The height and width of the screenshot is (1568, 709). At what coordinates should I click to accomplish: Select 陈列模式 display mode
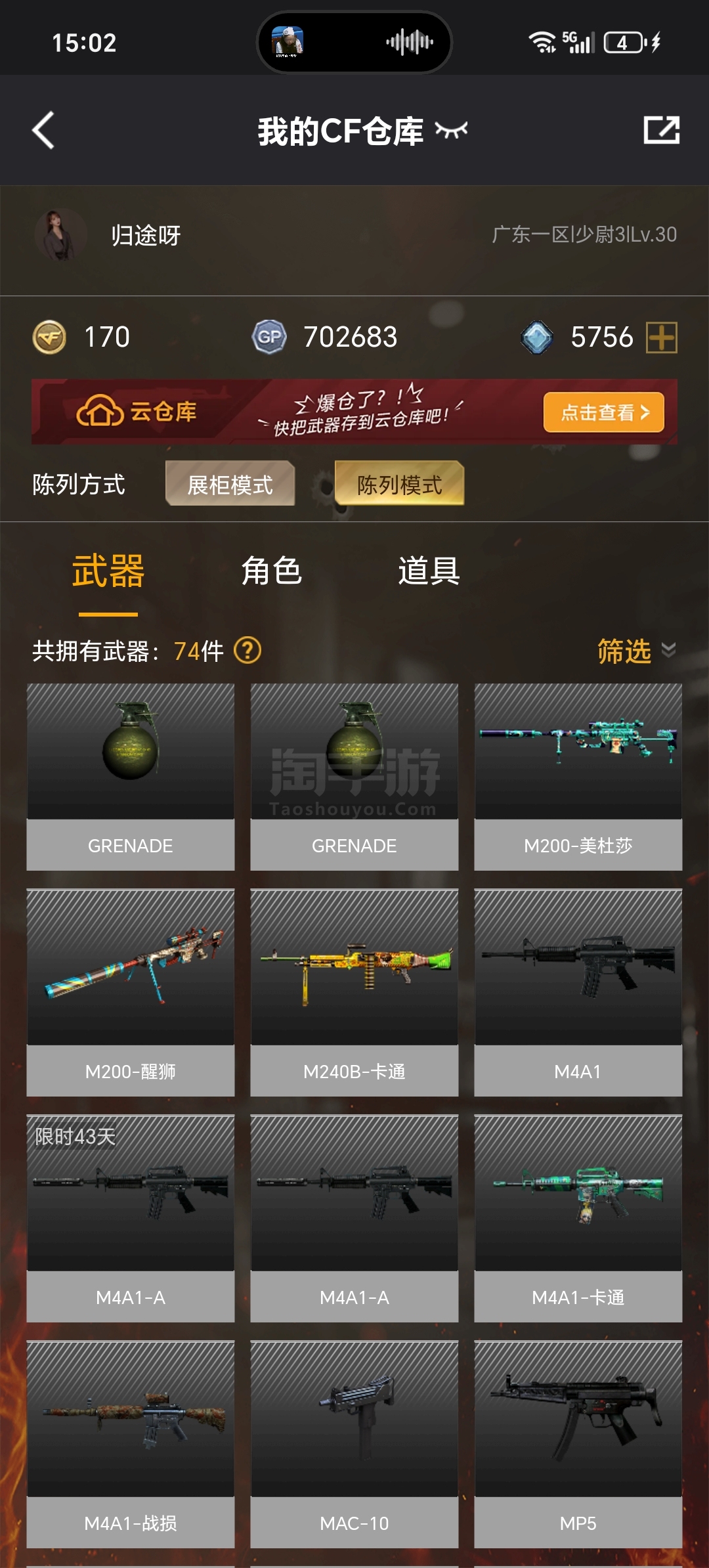399,484
